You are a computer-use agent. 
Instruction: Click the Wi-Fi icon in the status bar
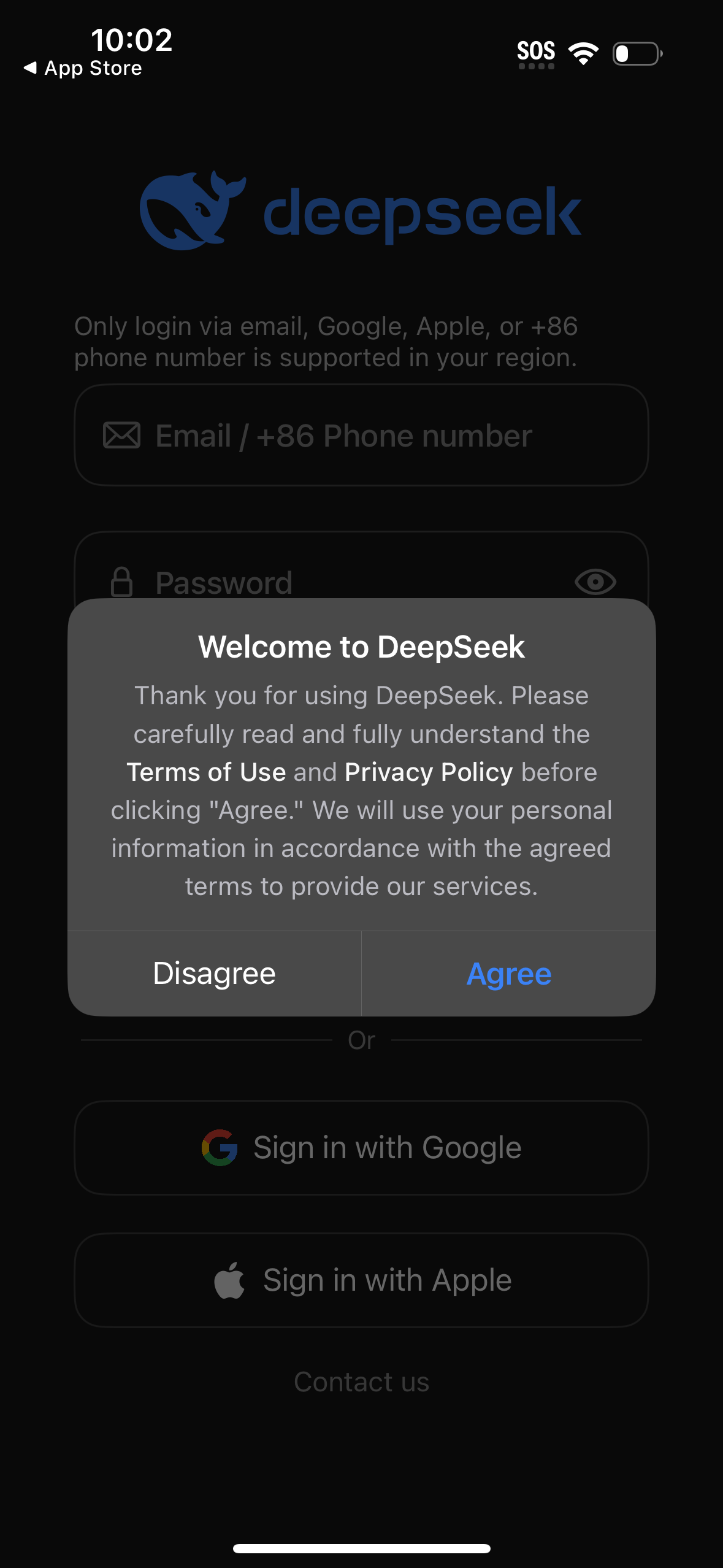[x=582, y=53]
